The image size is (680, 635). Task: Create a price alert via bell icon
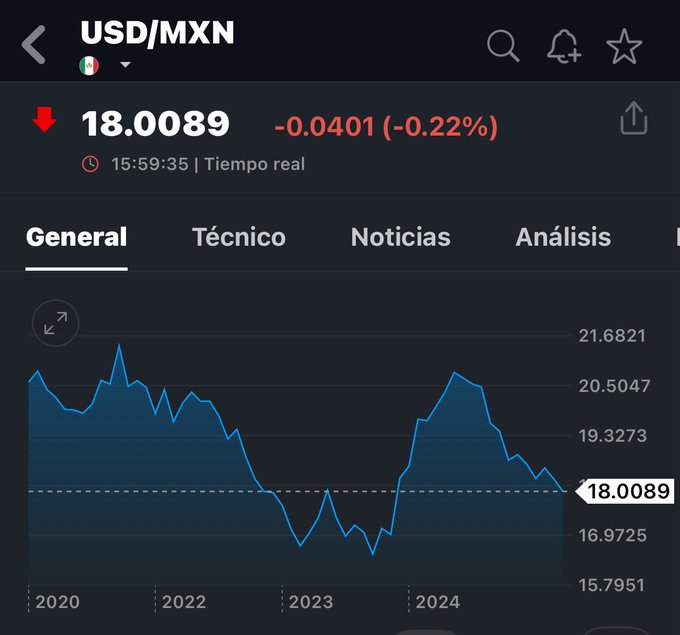tap(564, 46)
